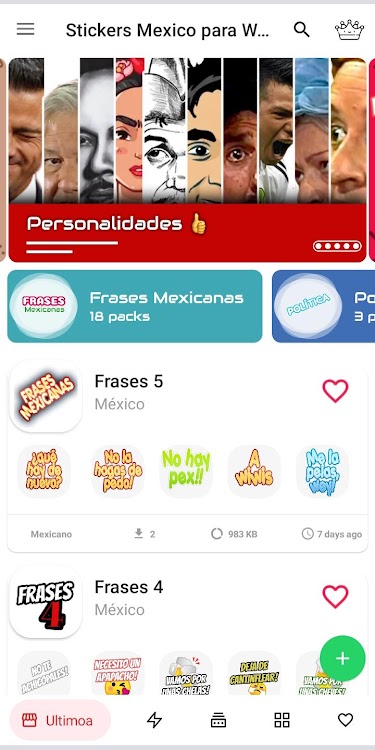Open the Frases Mexicanas category card

pyautogui.click(x=135, y=306)
